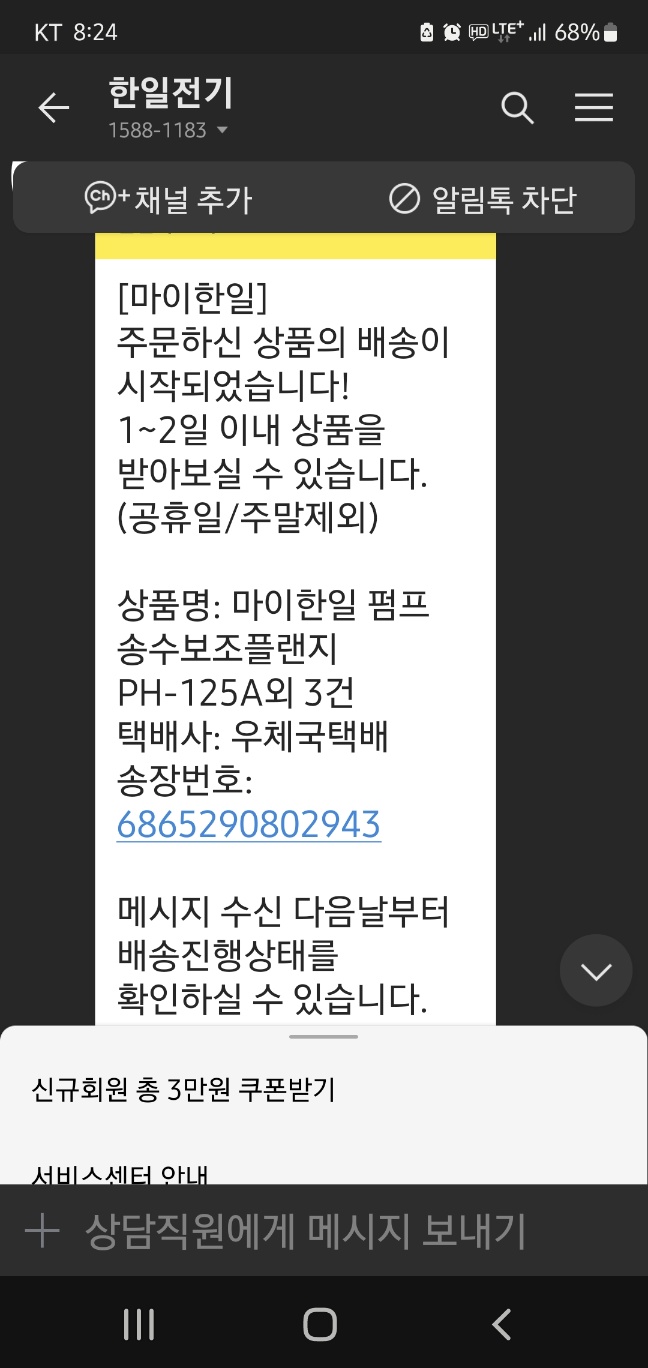Open recent apps from navigation bar

138,1324
